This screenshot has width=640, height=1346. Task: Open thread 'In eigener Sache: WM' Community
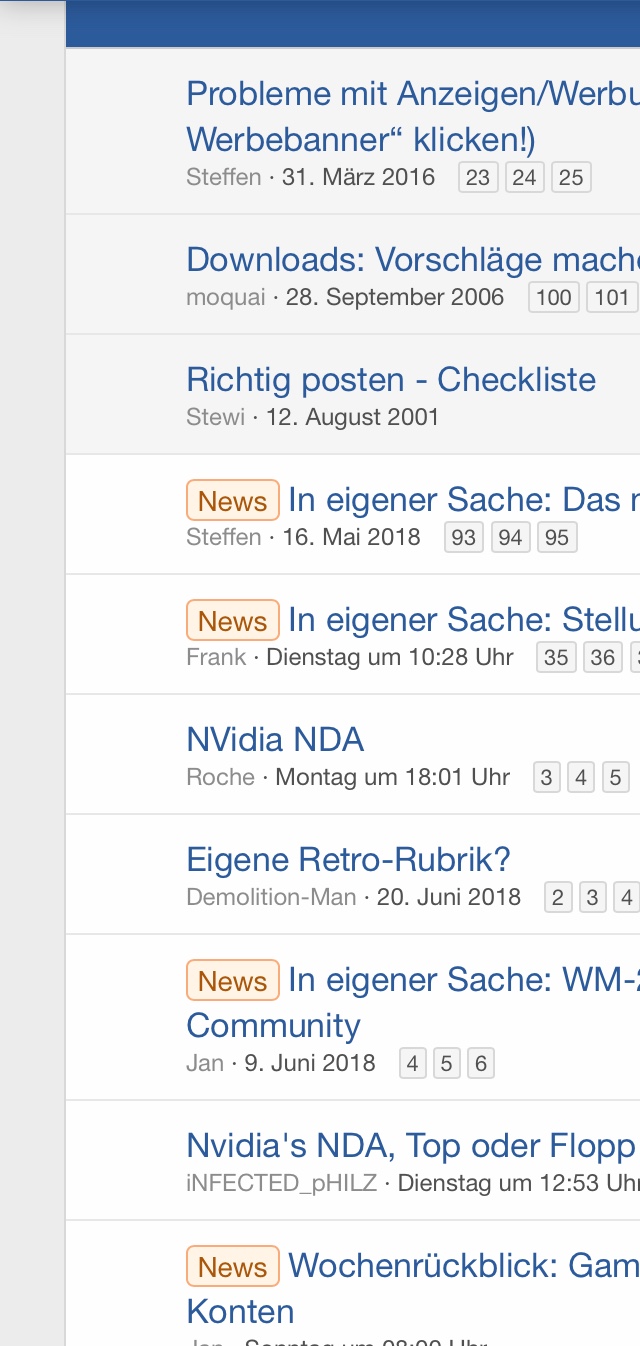point(413,1003)
